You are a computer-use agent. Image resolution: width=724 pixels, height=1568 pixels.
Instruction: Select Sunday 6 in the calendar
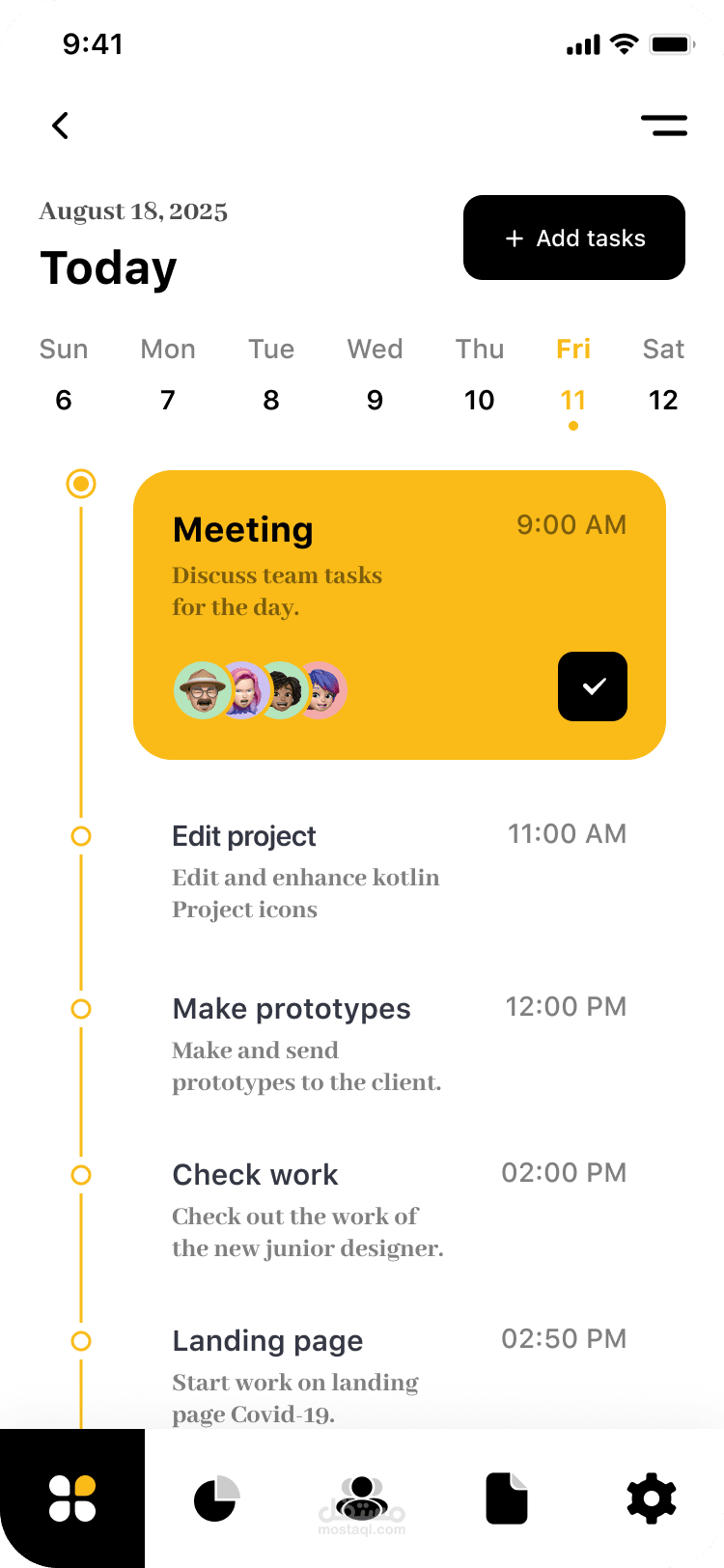(x=64, y=375)
